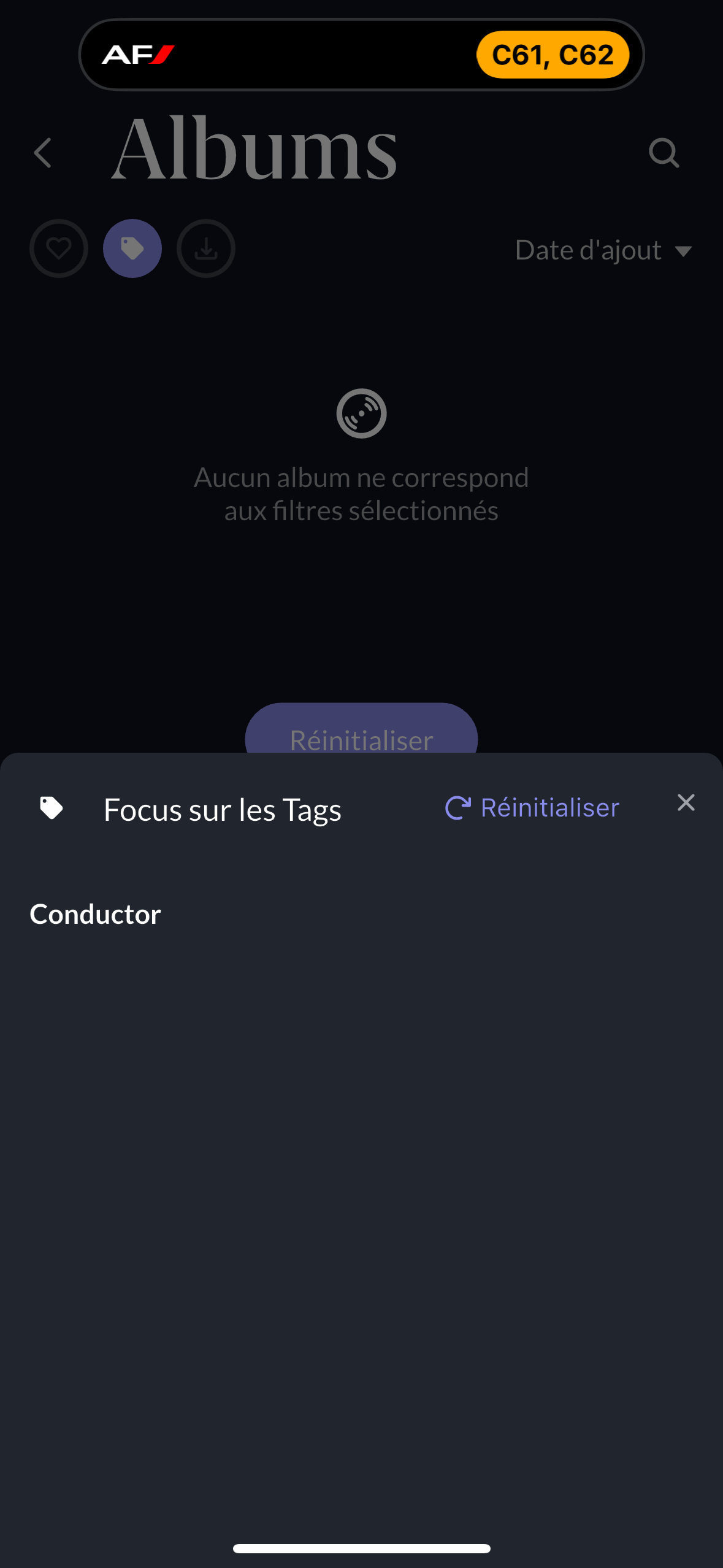This screenshot has width=723, height=1568.
Task: Toggle the downloaded albums filter
Action: pos(206,248)
